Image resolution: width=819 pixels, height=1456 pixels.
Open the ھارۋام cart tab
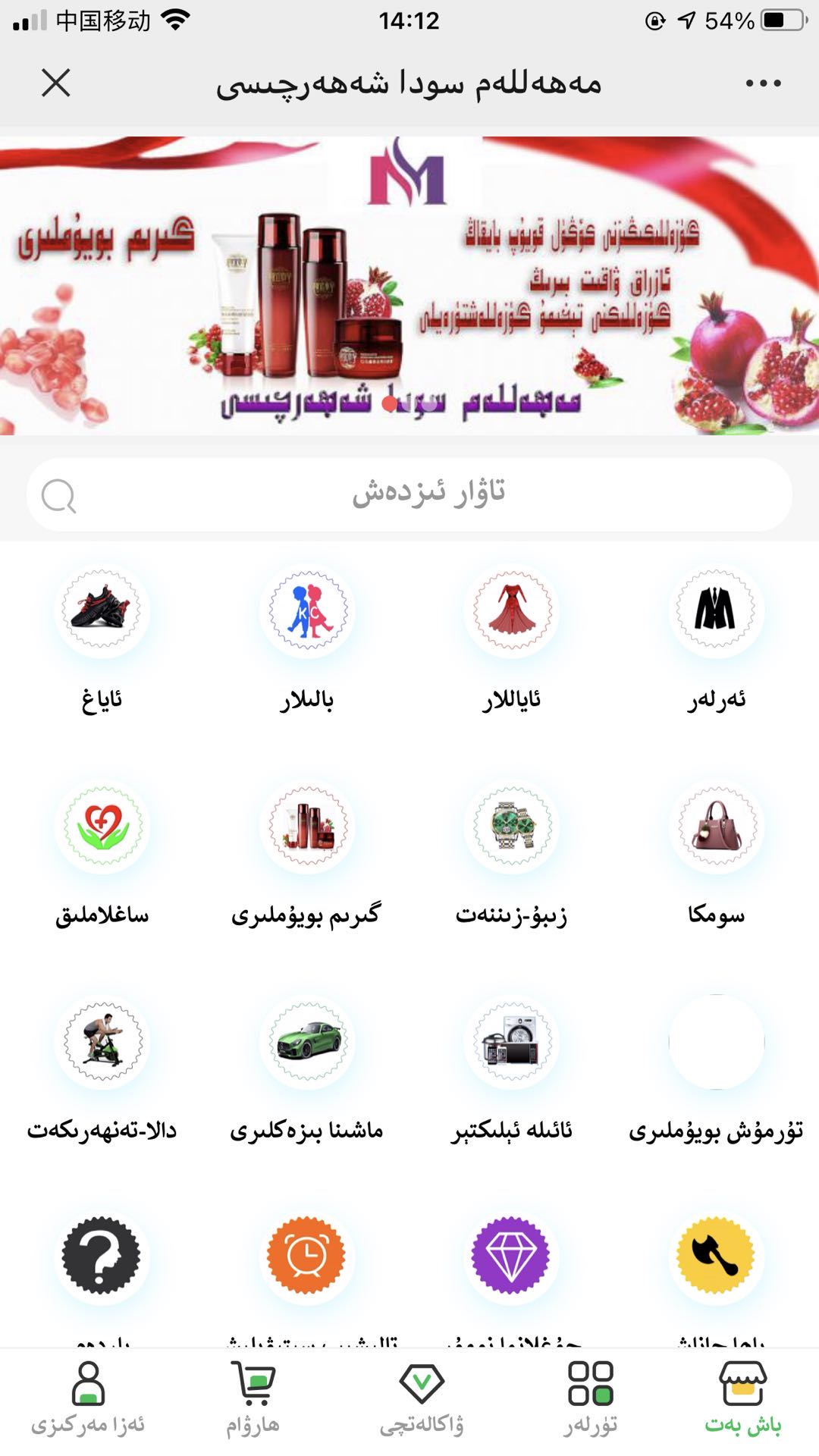(253, 1399)
